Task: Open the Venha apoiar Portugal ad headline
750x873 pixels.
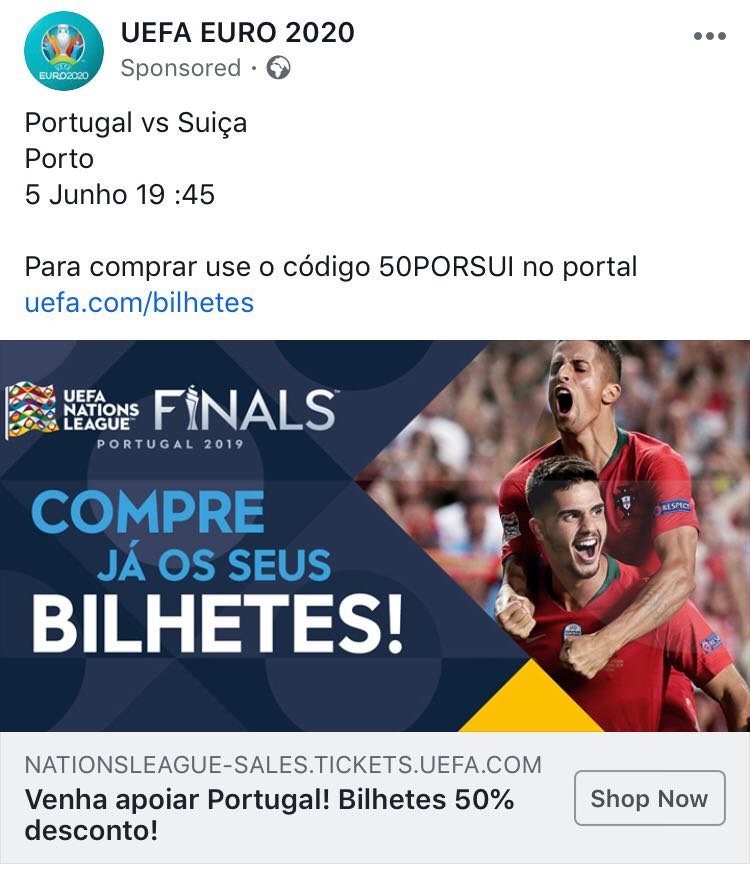Action: [x=269, y=815]
